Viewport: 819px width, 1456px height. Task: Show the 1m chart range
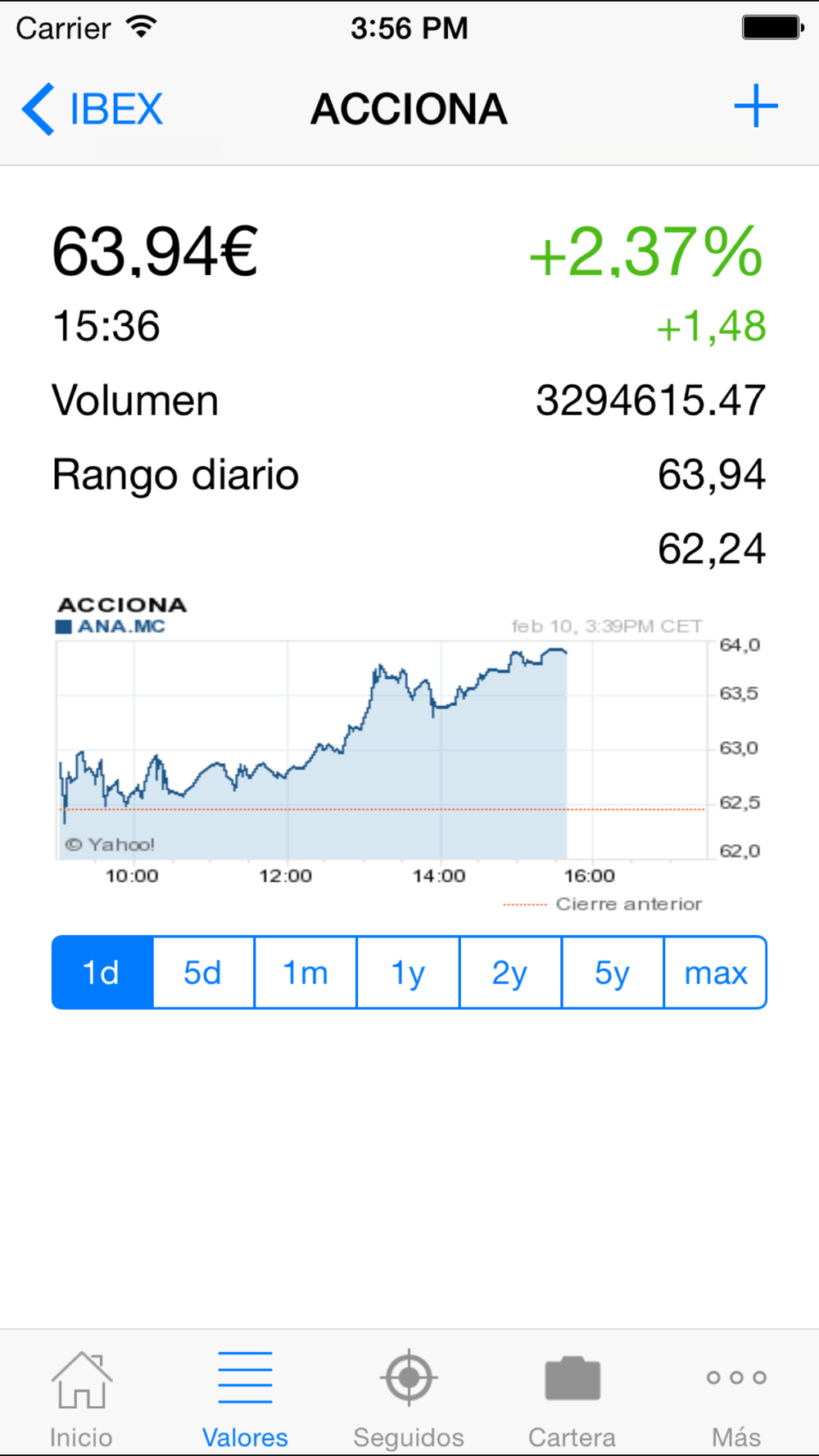pos(305,972)
